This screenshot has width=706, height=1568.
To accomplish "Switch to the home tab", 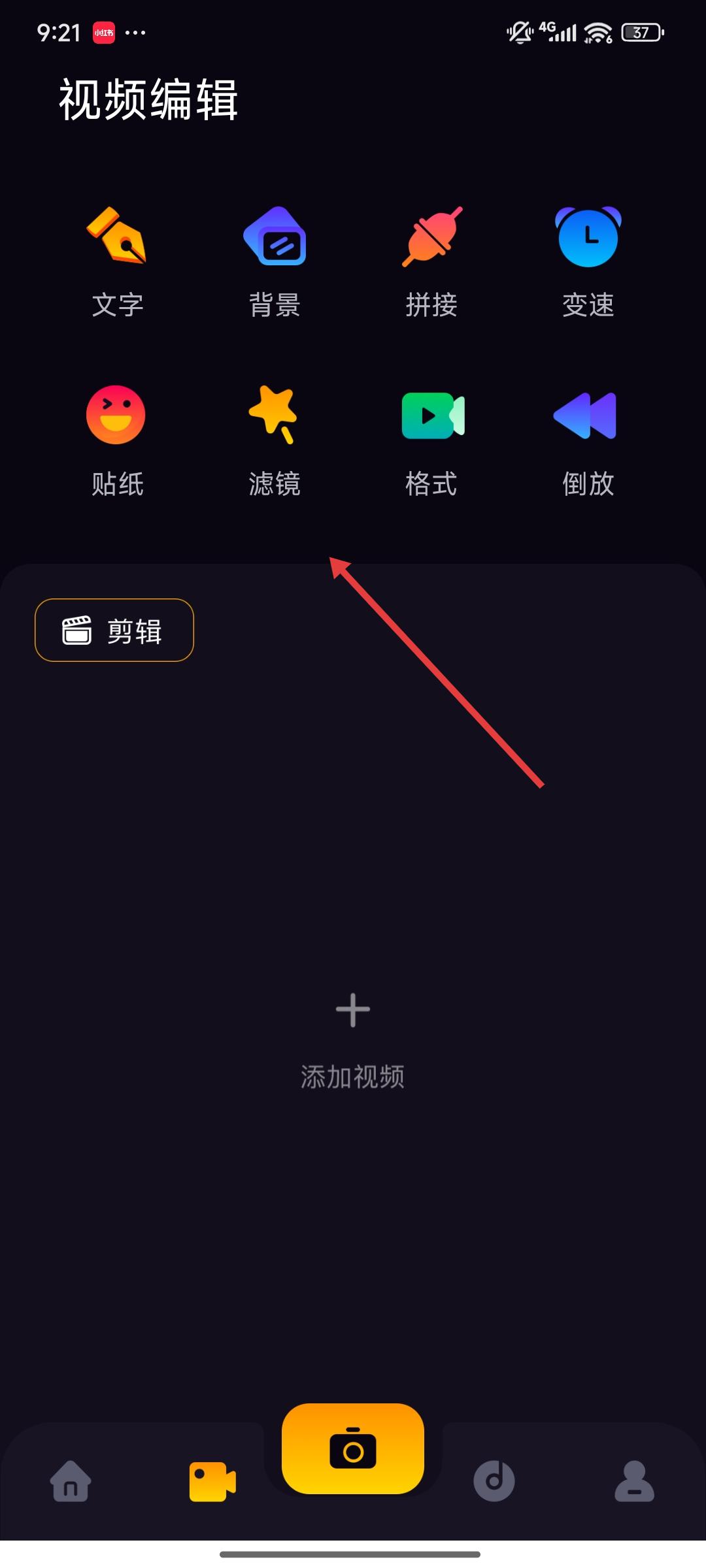I will (71, 1480).
